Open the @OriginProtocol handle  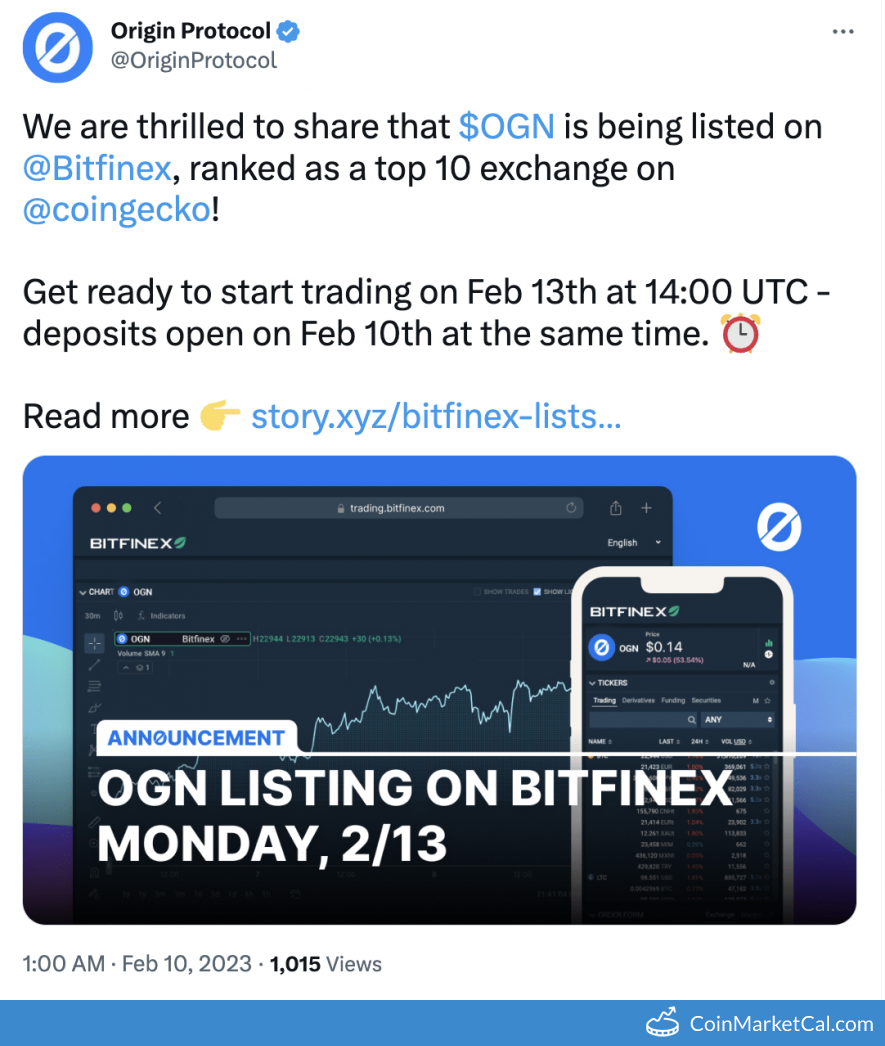coord(193,60)
